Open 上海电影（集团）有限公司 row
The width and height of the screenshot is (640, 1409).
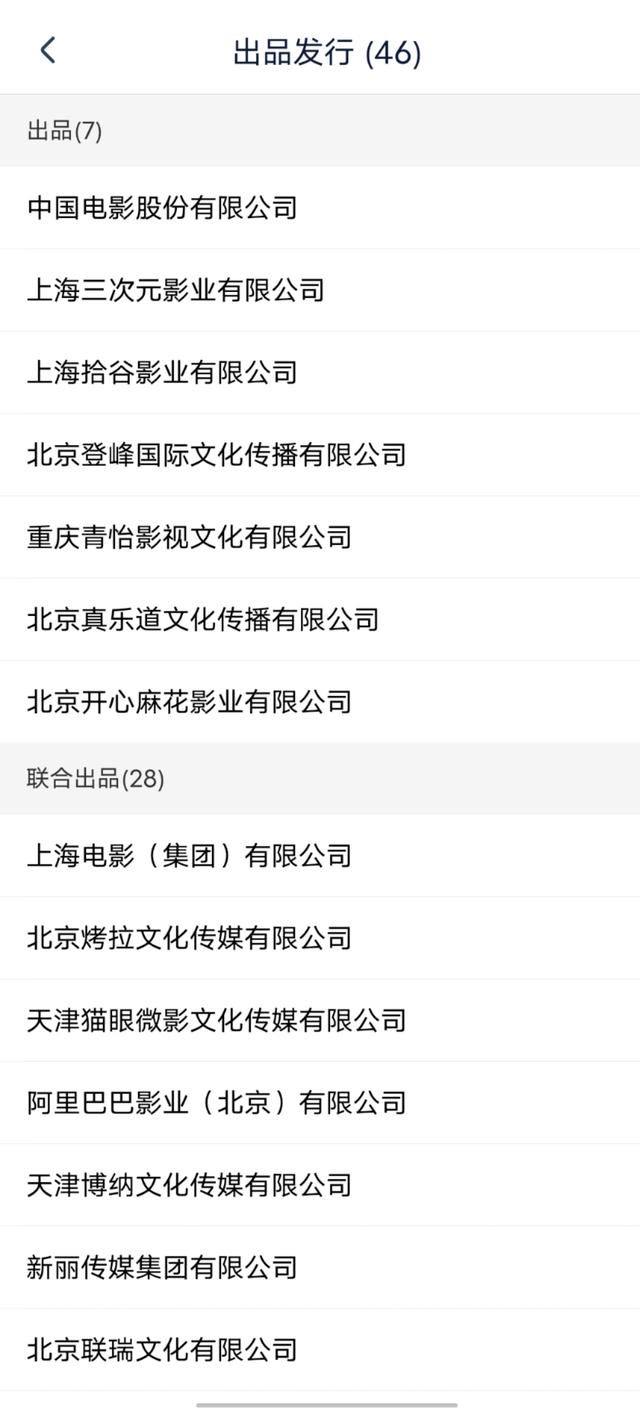(x=320, y=856)
